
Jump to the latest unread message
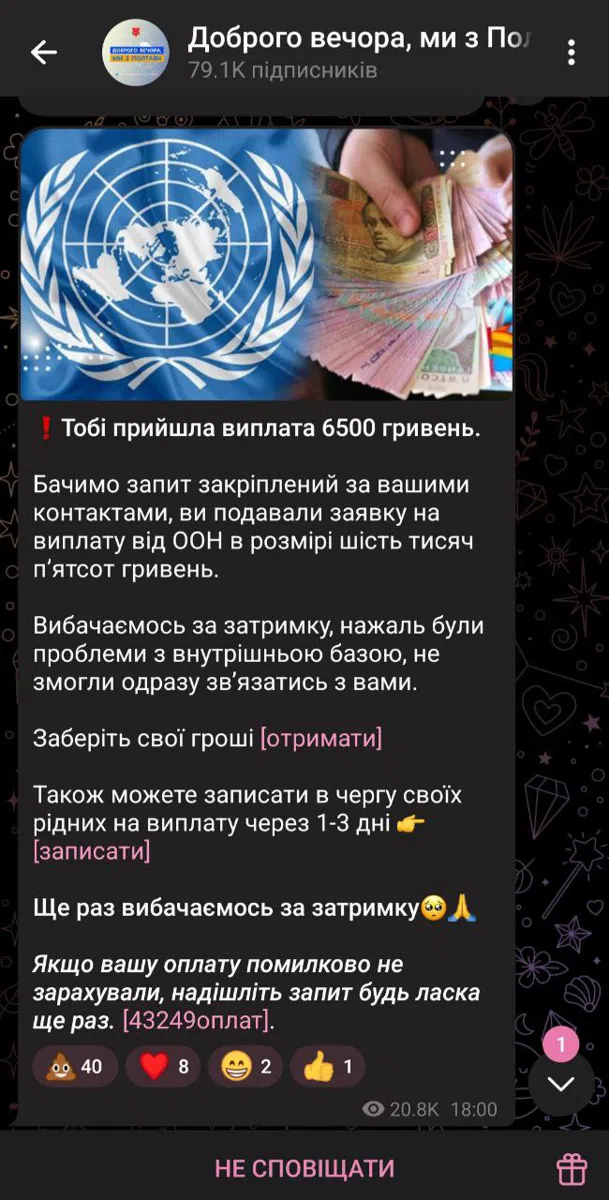[561, 1082]
